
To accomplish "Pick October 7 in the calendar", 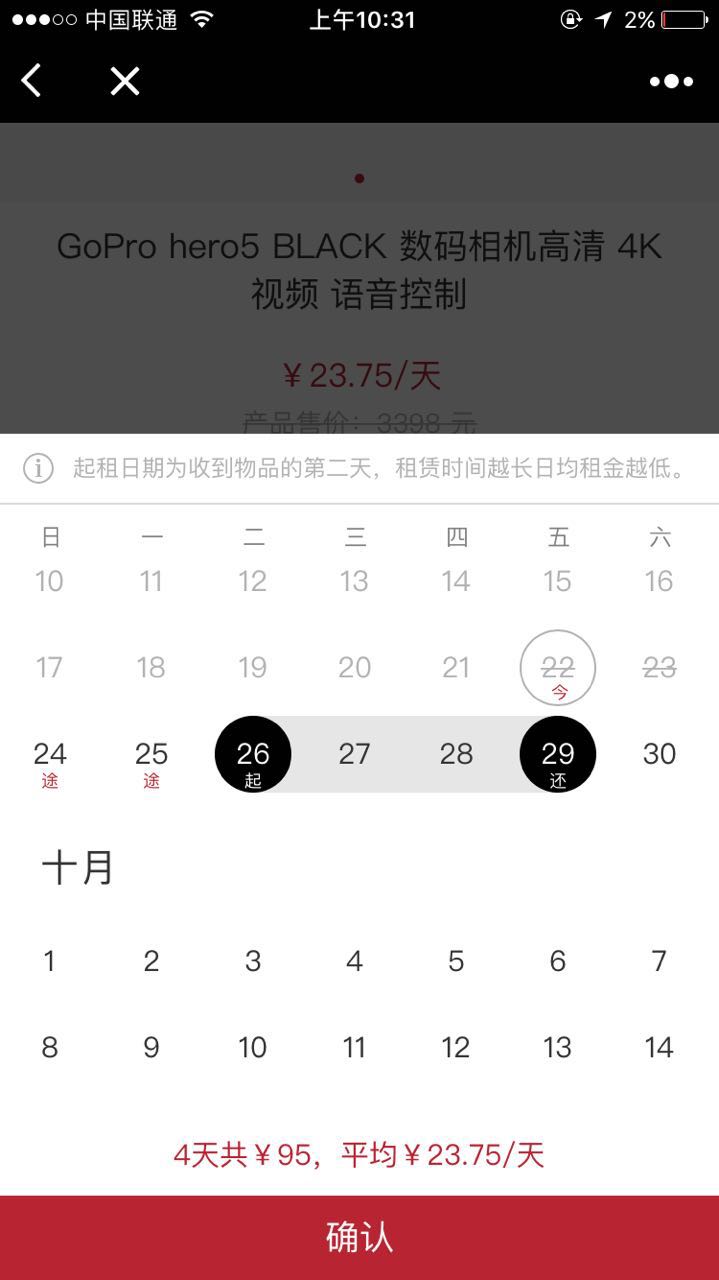I will click(x=659, y=961).
